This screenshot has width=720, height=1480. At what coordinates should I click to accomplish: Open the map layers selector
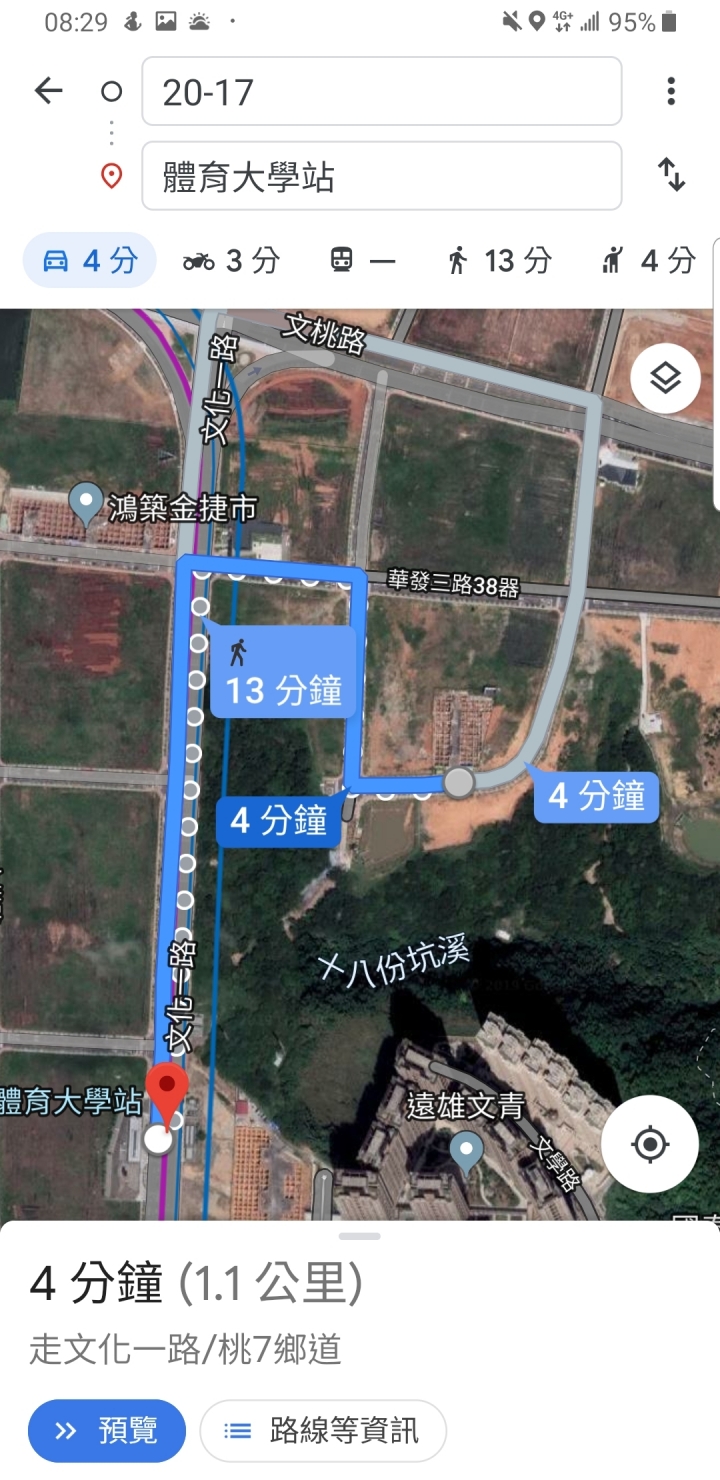click(x=665, y=378)
